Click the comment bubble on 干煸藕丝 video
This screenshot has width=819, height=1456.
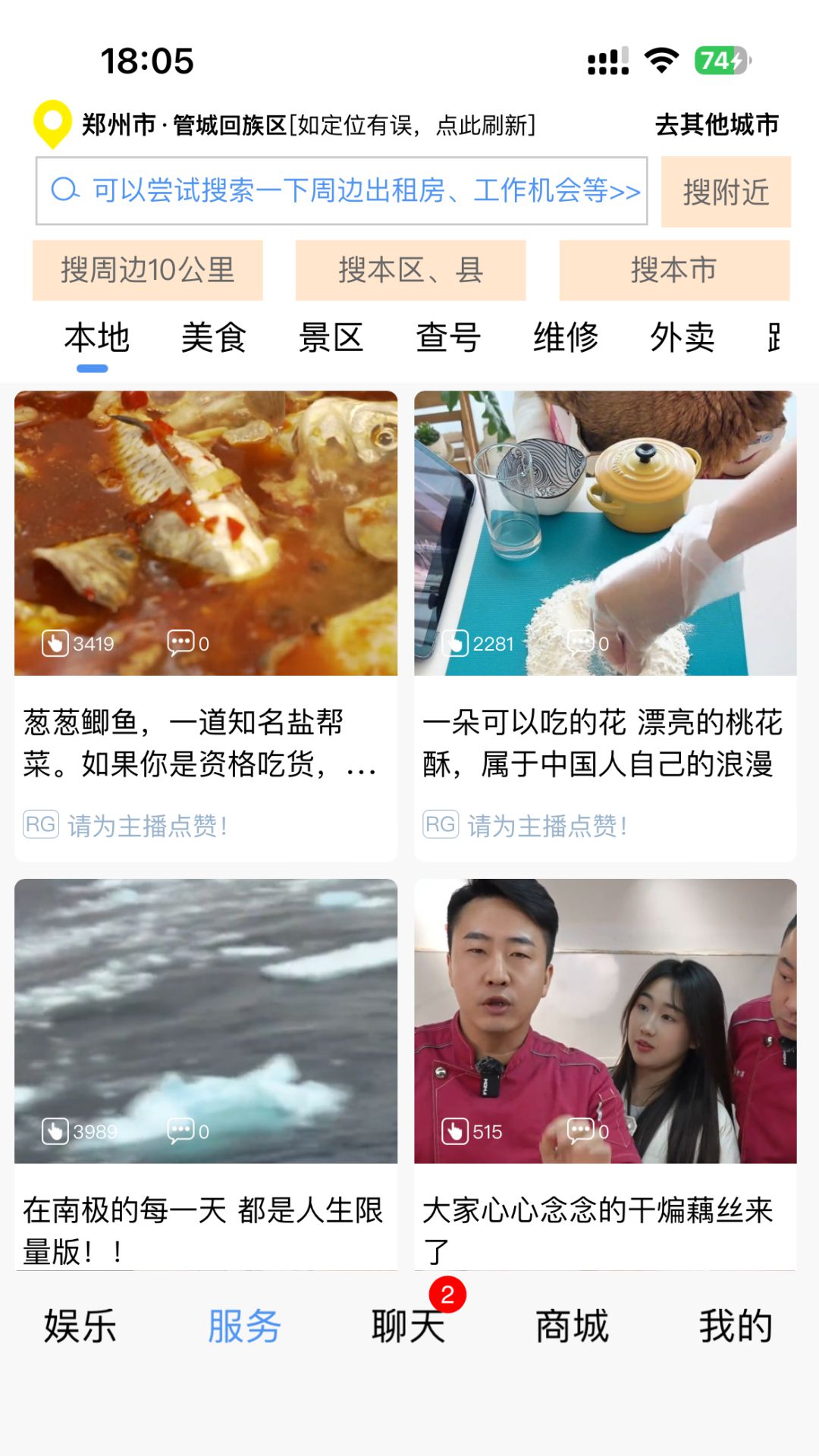pyautogui.click(x=580, y=1128)
